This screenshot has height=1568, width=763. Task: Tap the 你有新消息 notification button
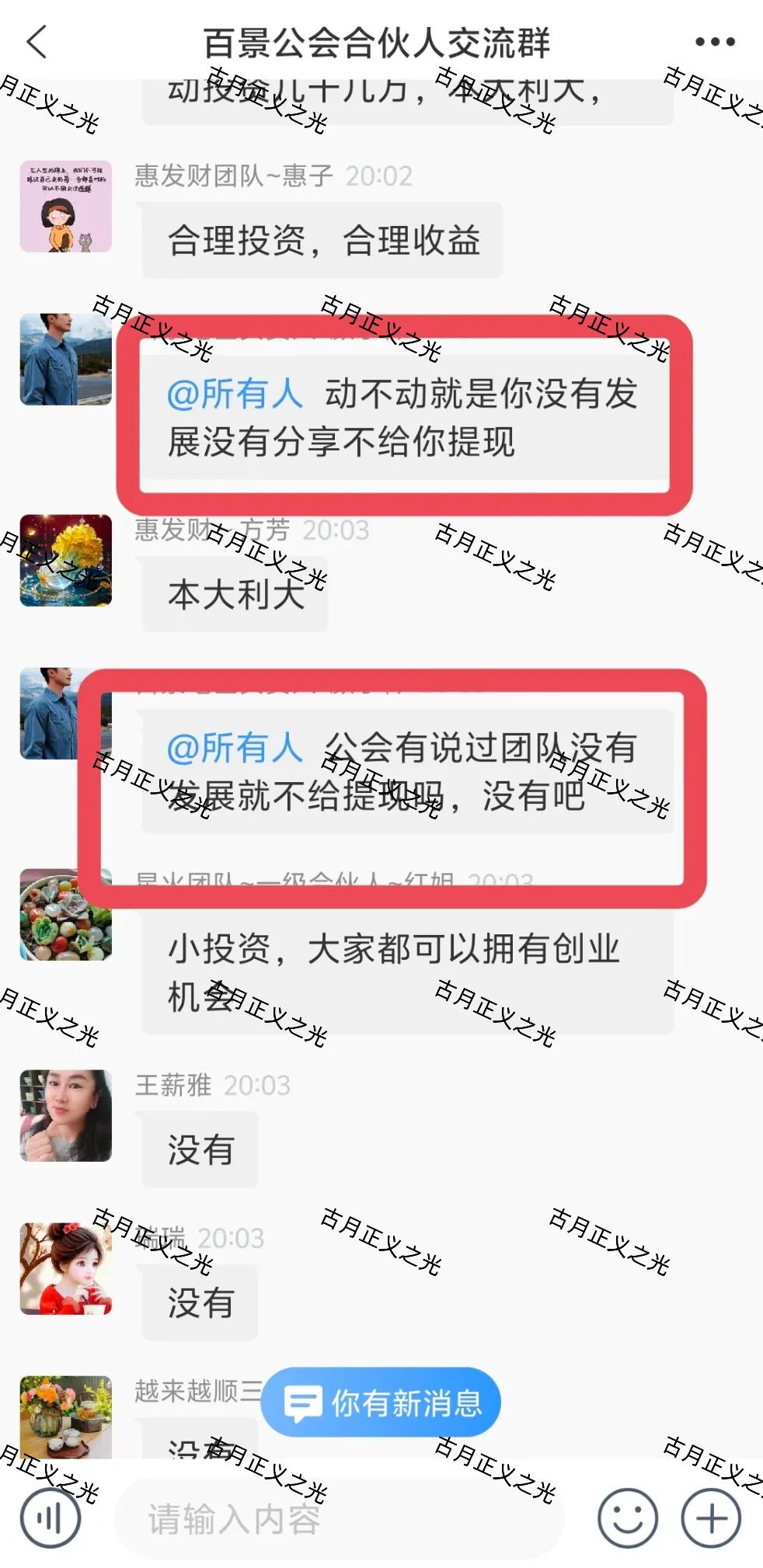point(380,1401)
